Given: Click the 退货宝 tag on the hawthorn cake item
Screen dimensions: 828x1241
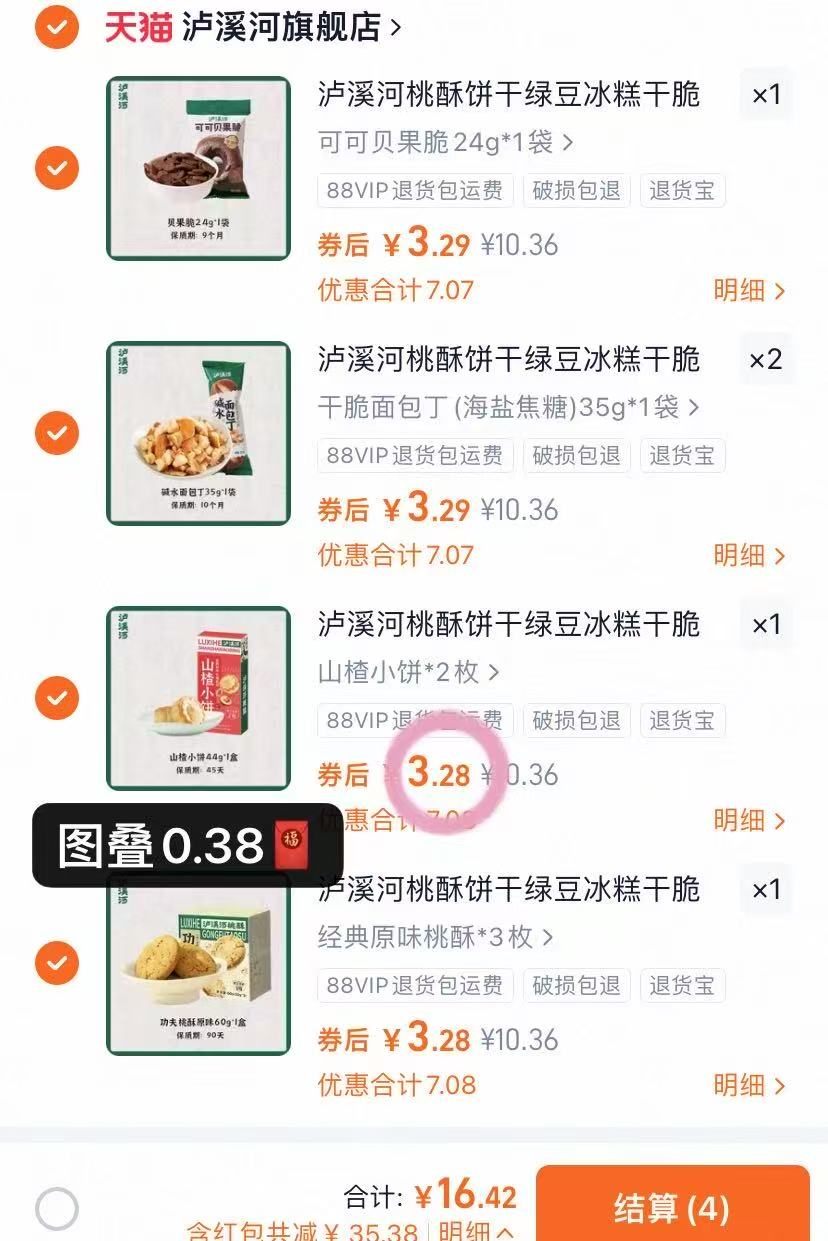Looking at the screenshot, I should pos(682,720).
